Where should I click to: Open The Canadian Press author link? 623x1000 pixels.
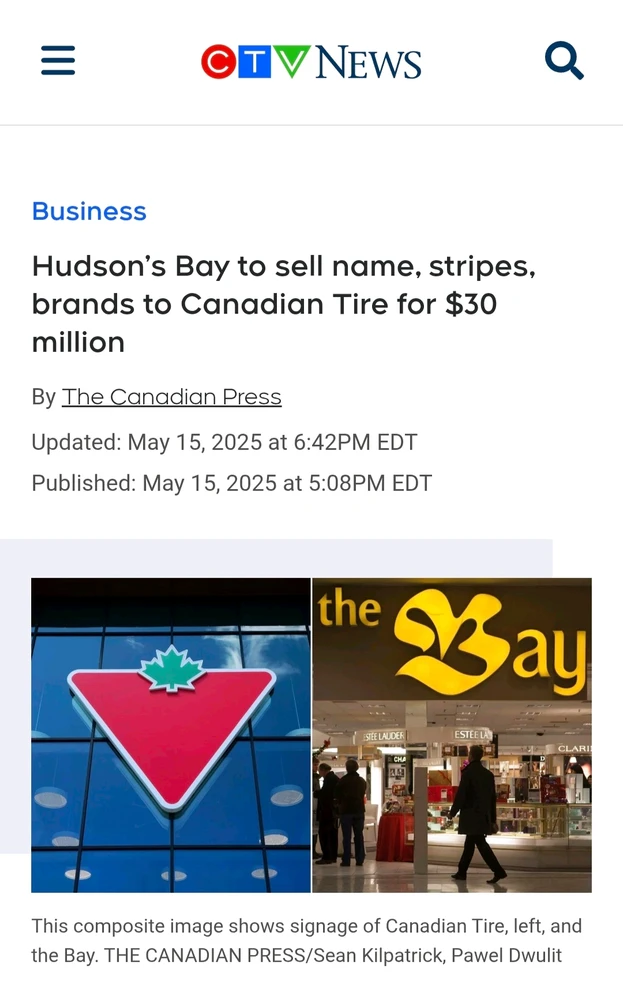tap(171, 397)
